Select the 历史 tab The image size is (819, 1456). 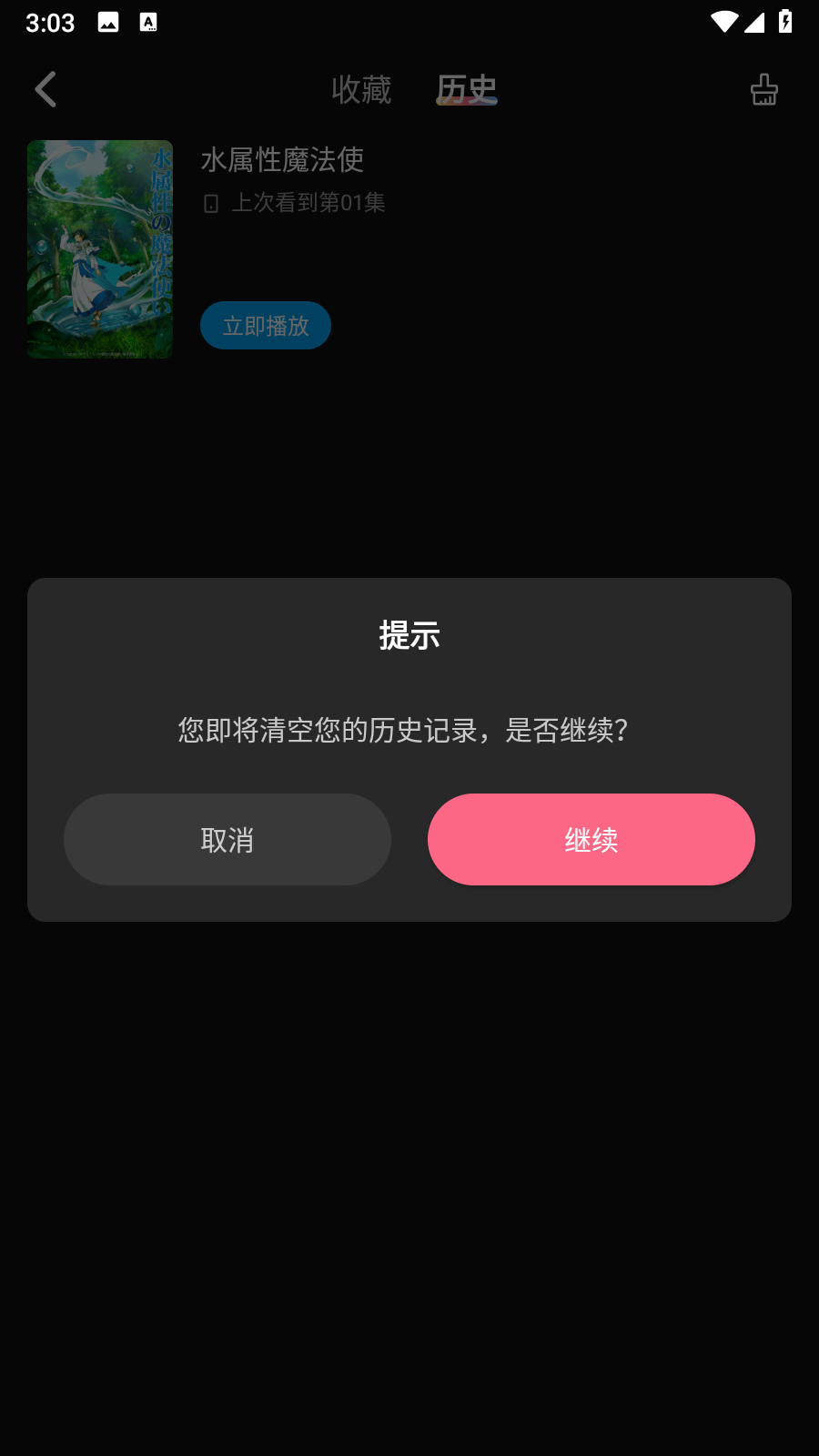[467, 89]
